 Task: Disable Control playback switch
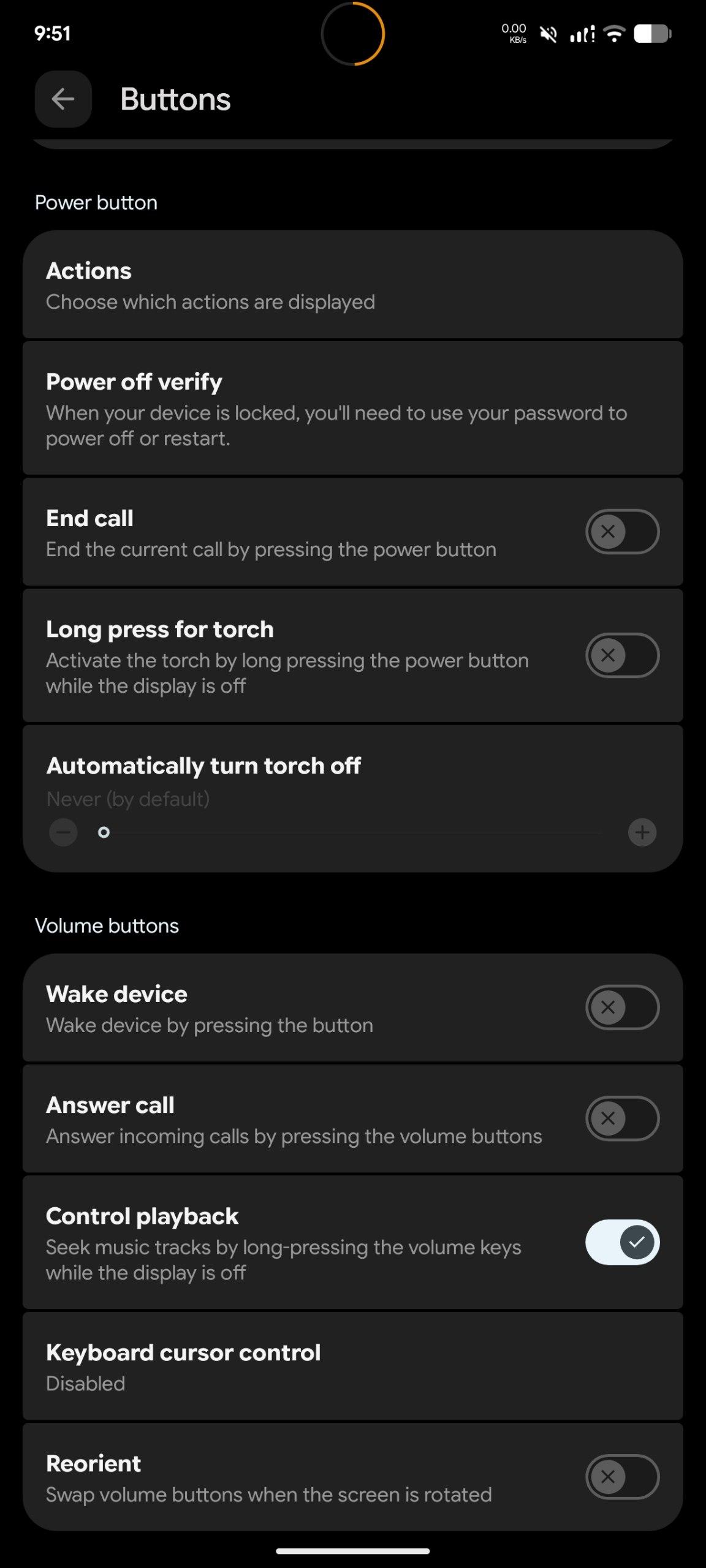click(x=622, y=1242)
